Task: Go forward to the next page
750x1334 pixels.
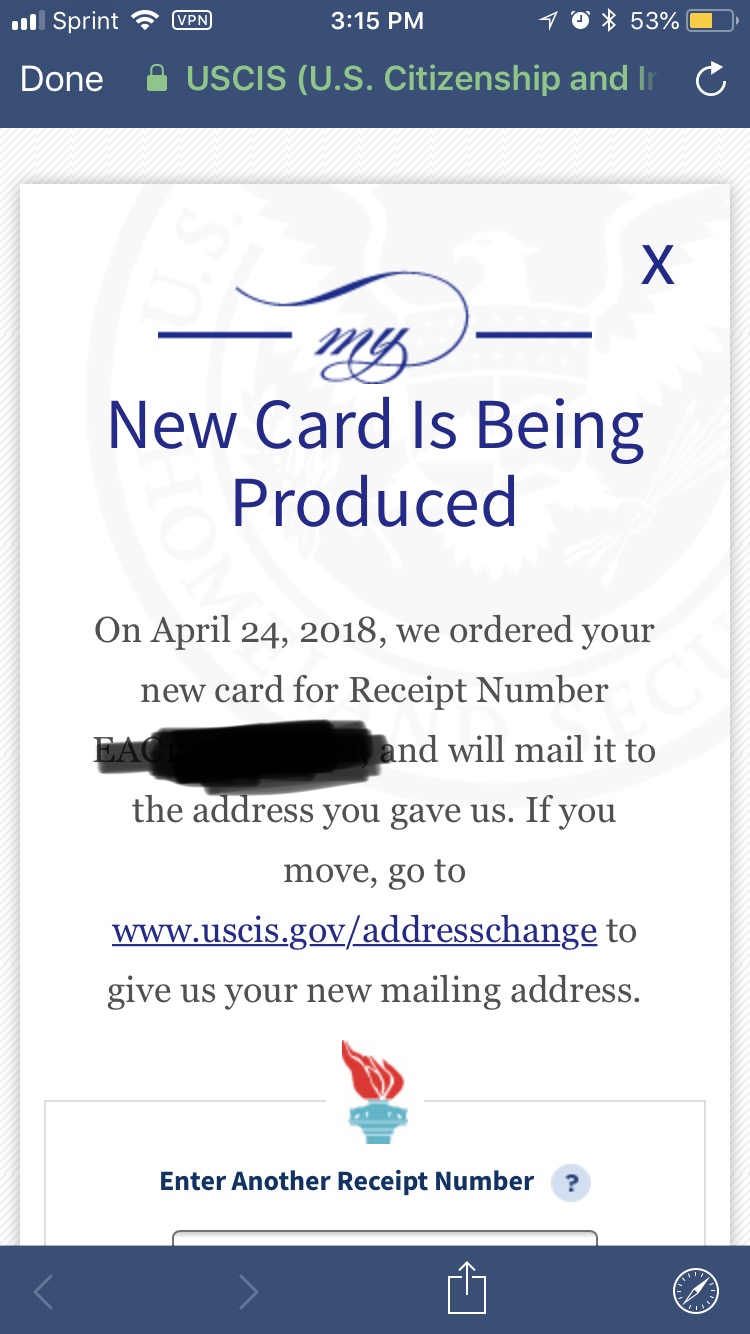Action: 248,1292
